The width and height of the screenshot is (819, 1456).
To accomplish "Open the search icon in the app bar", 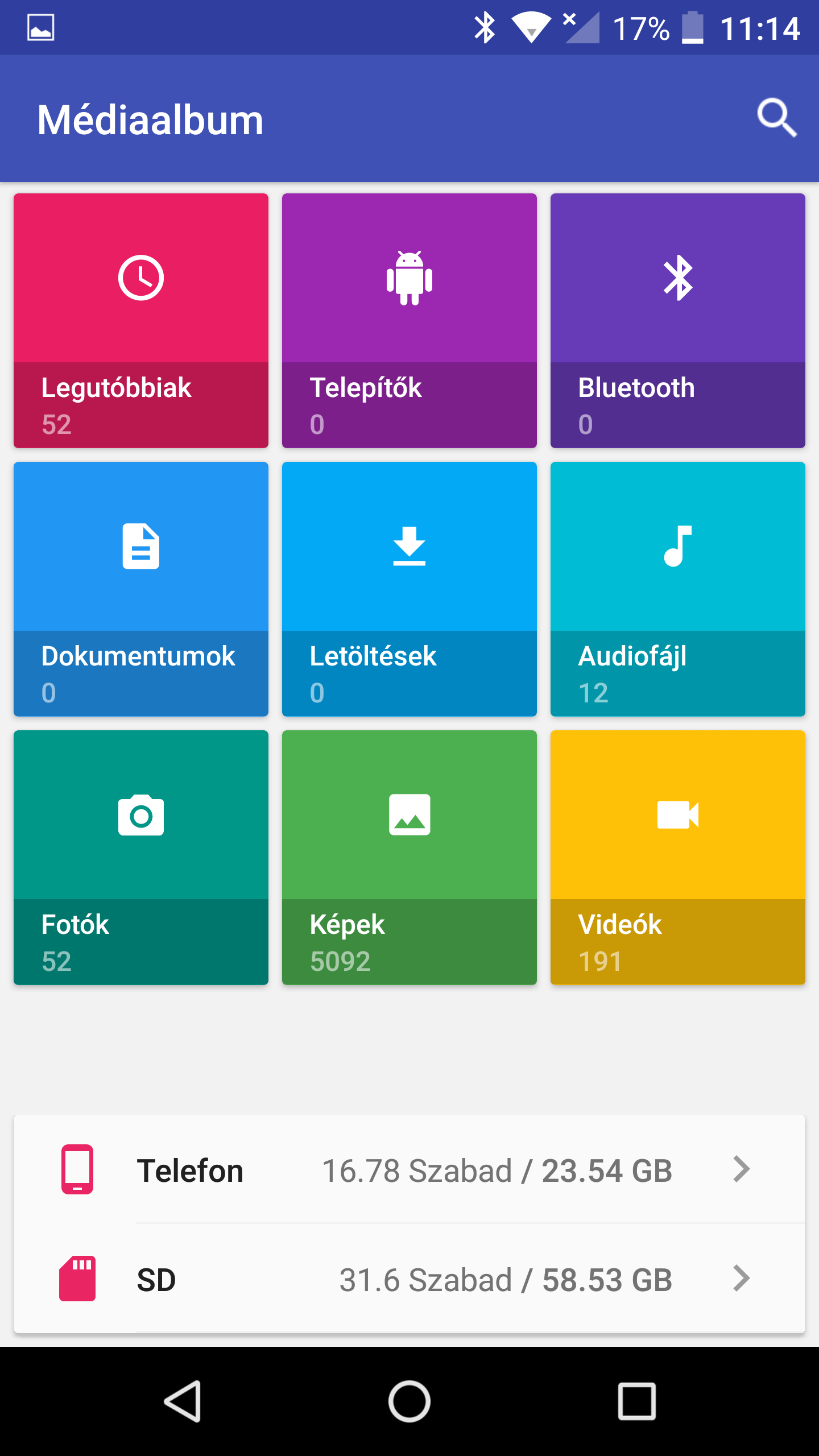I will pyautogui.click(x=777, y=118).
